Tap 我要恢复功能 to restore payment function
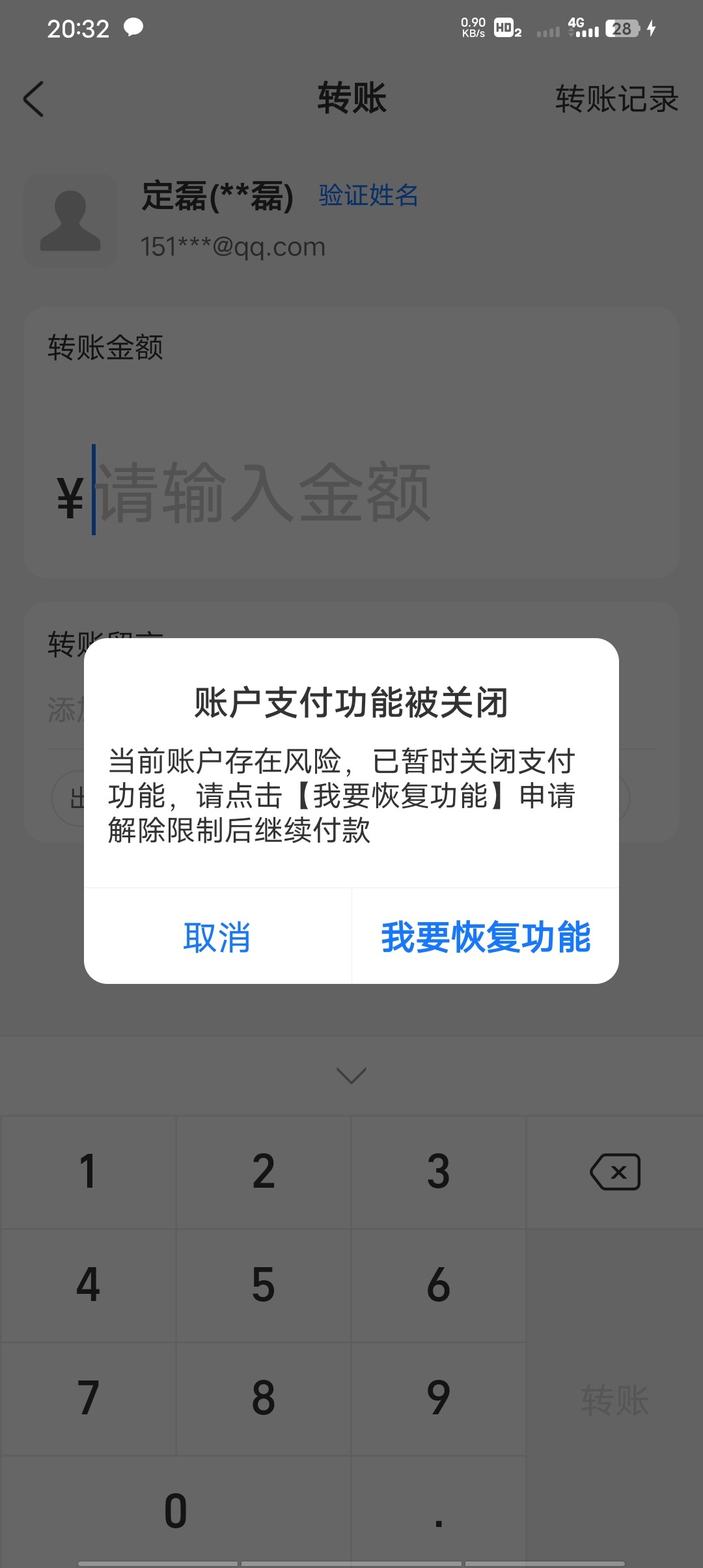Image resolution: width=703 pixels, height=1568 pixels. (x=486, y=938)
